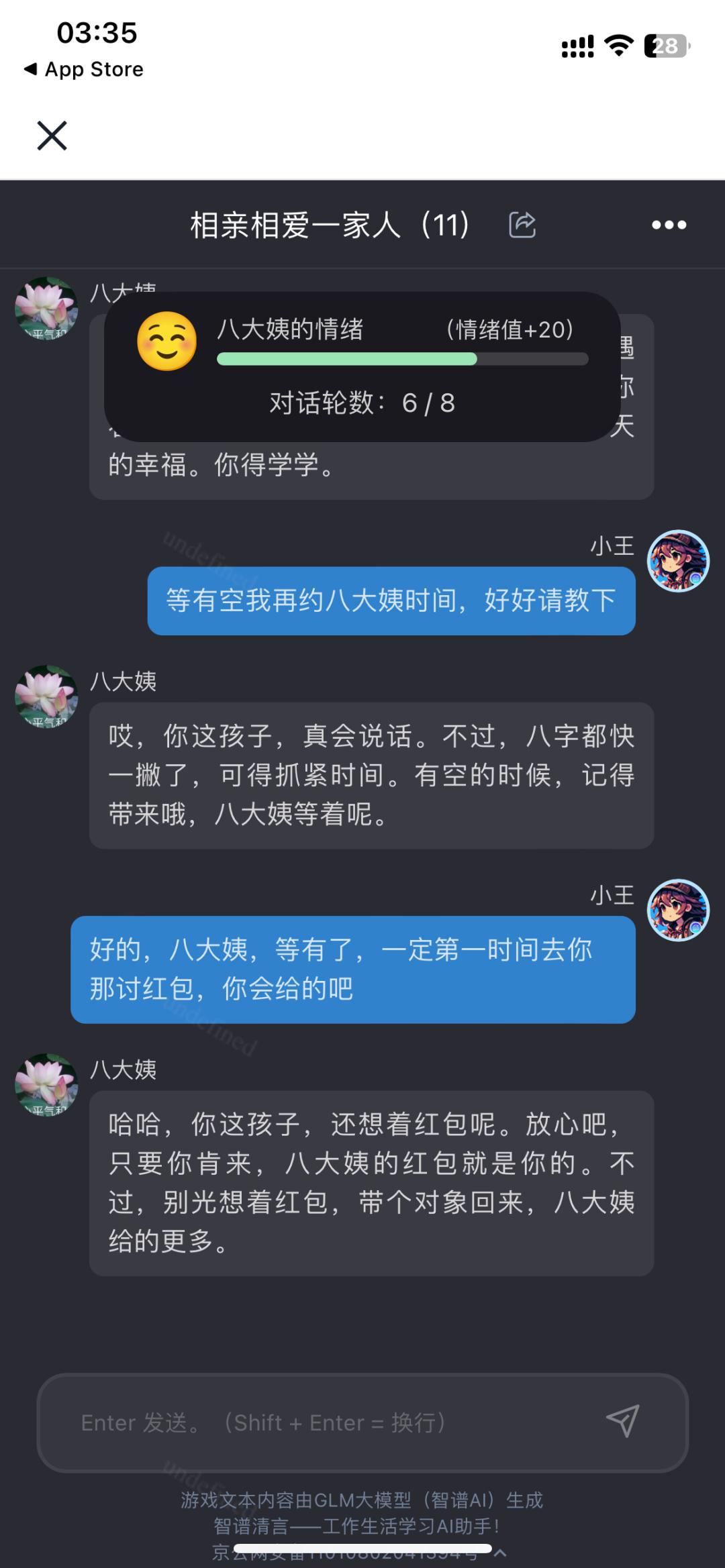
Task: Focus the Enter 发送 message input field
Action: 362,1422
